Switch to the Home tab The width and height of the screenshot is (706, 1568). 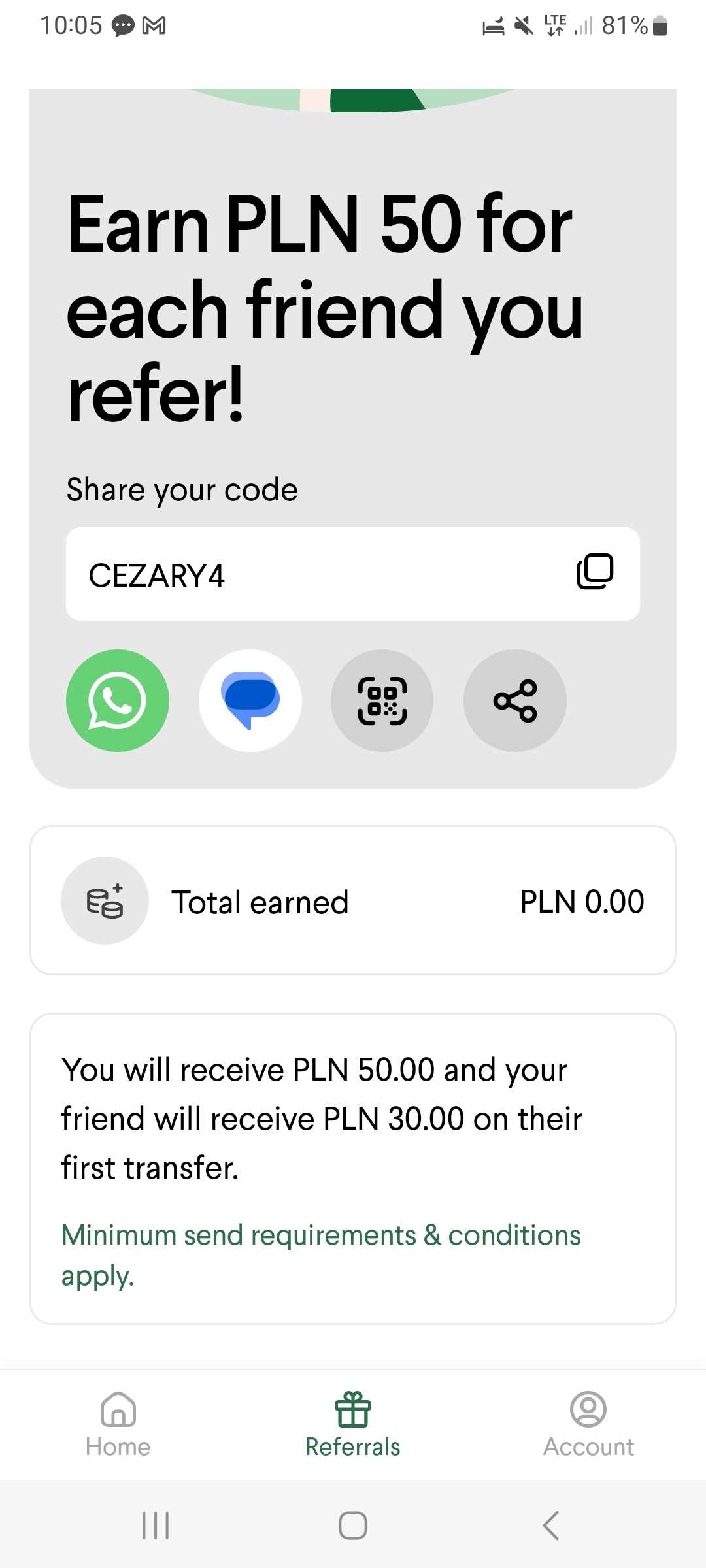(118, 1426)
